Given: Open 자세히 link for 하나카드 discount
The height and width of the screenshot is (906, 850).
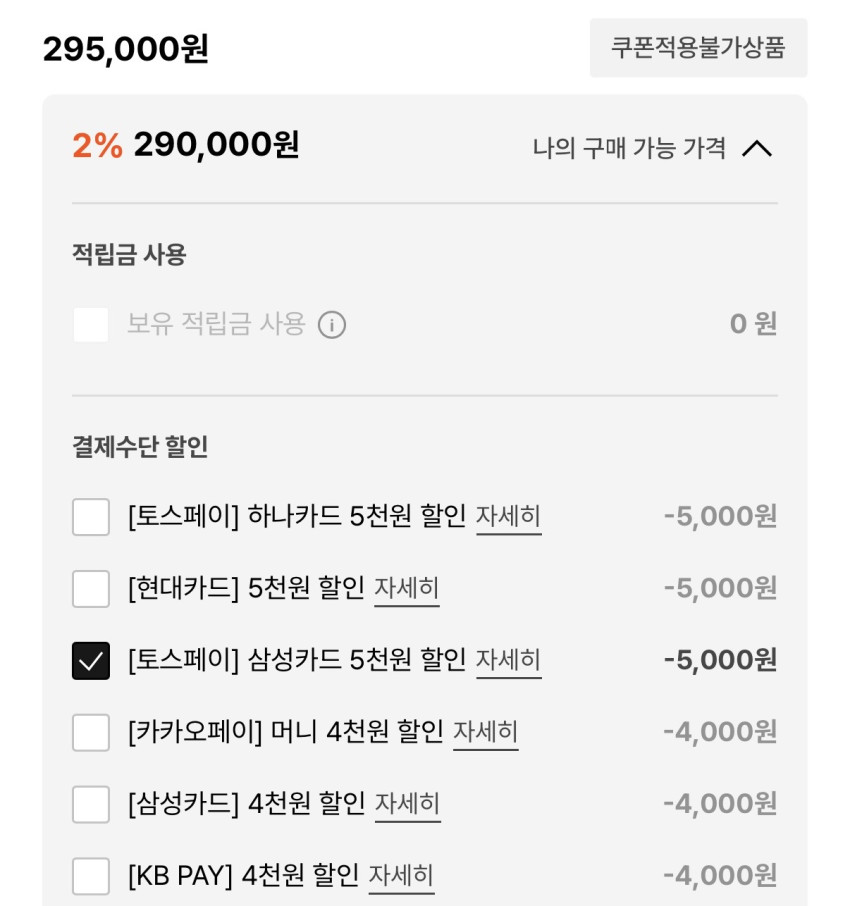Looking at the screenshot, I should point(508,517).
